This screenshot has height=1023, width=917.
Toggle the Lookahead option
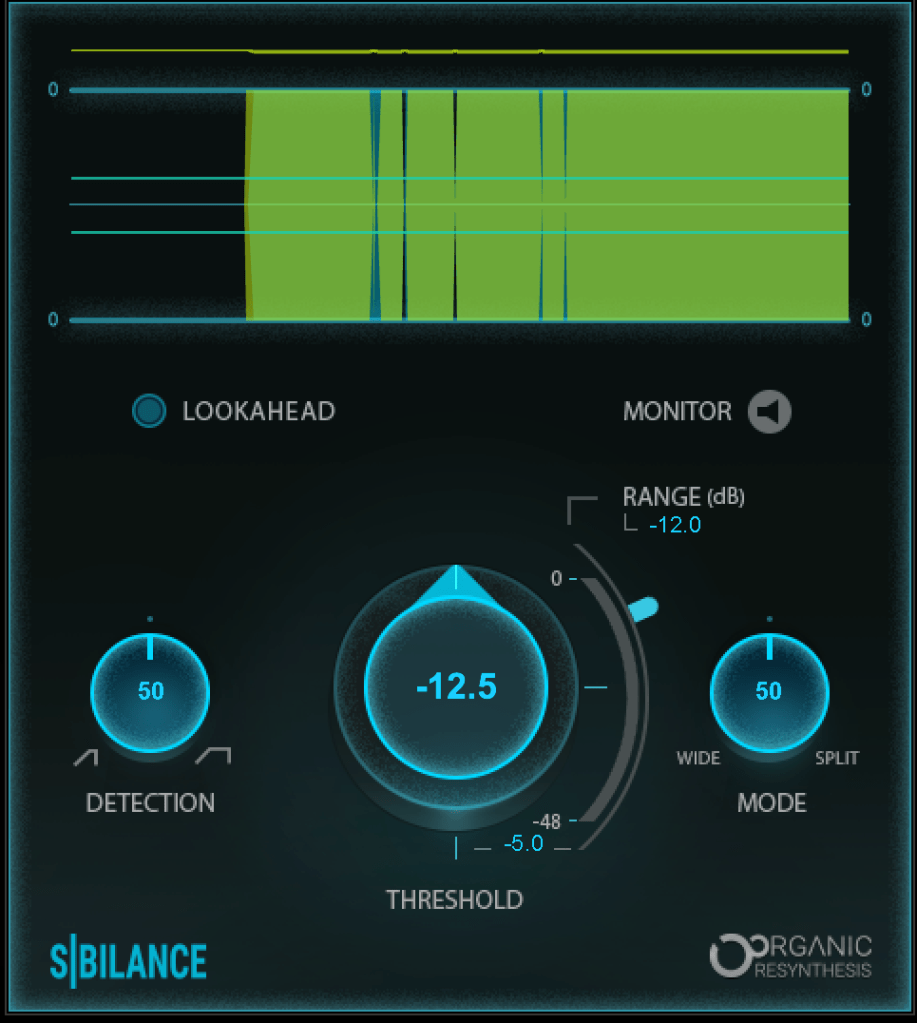click(x=149, y=411)
